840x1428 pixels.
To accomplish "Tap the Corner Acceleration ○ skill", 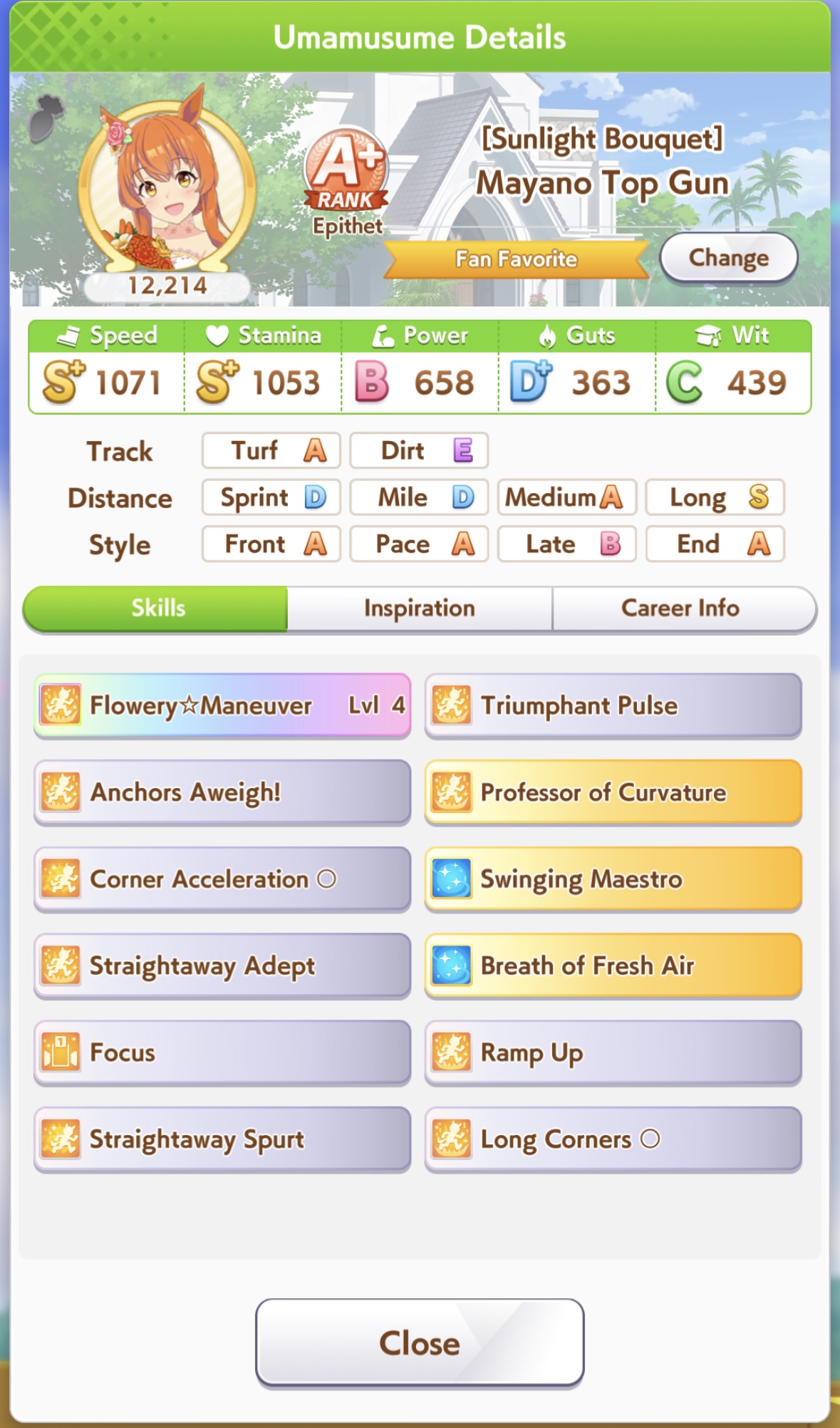I will coord(222,879).
